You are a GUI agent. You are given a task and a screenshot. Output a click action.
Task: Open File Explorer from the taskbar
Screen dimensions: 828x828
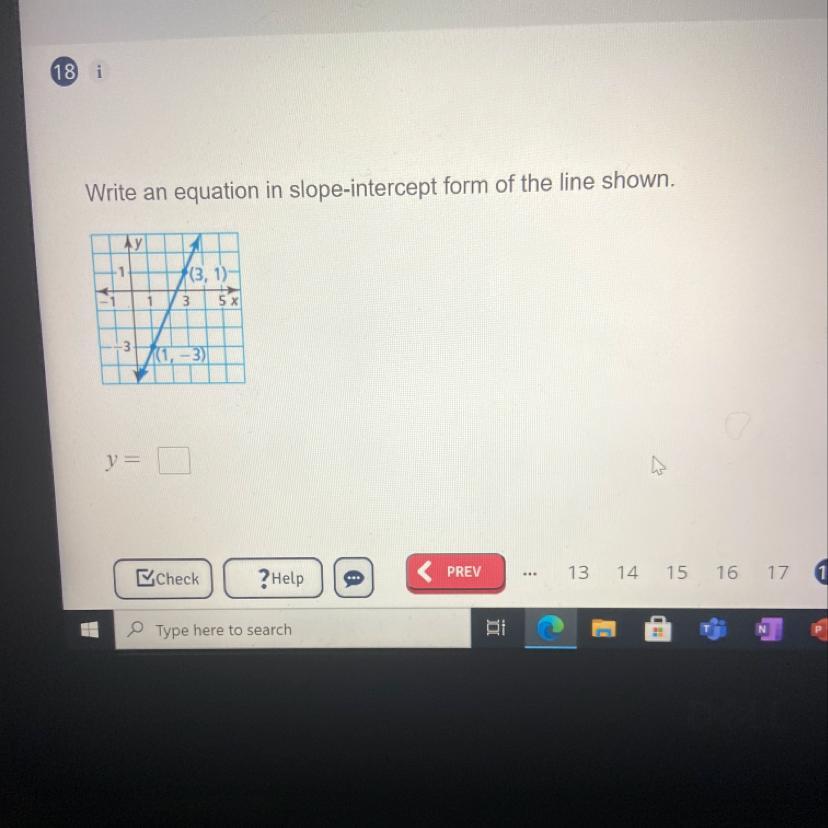(603, 629)
